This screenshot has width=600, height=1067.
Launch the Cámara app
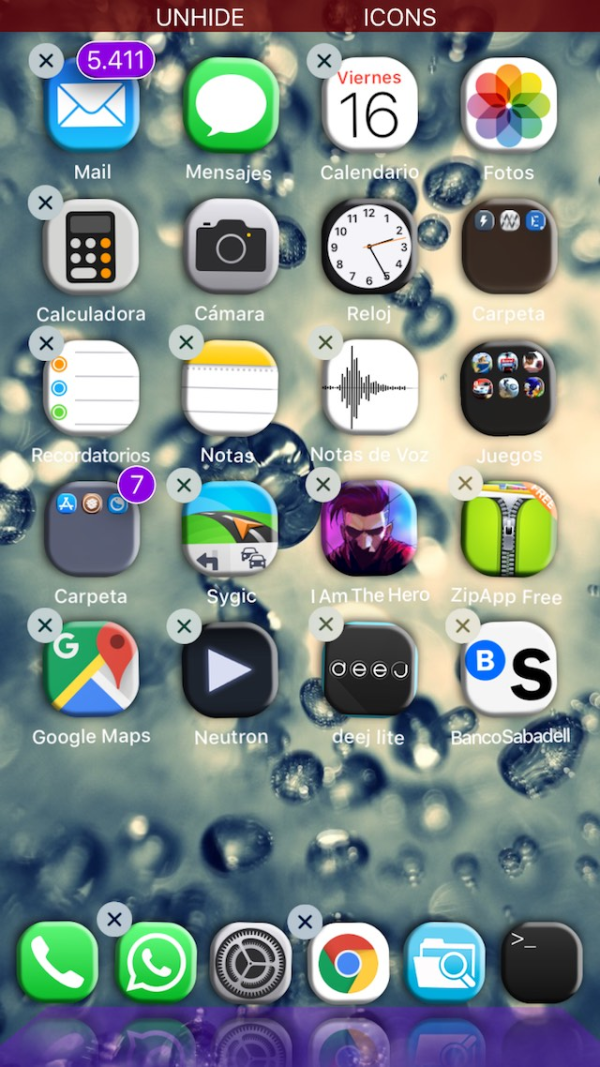pyautogui.click(x=231, y=246)
